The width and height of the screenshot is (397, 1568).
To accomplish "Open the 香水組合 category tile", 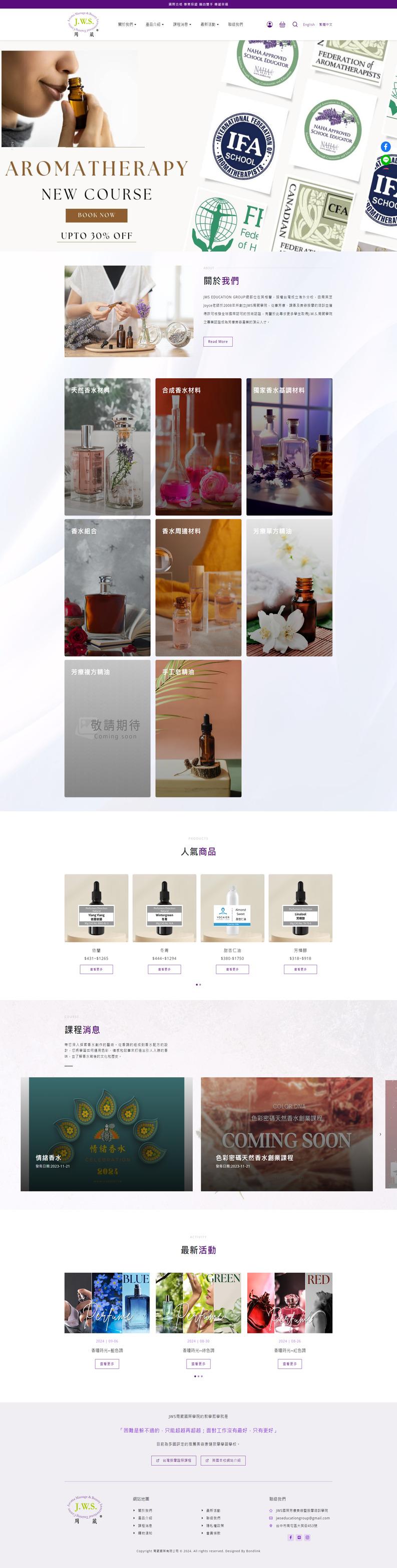I will (107, 587).
